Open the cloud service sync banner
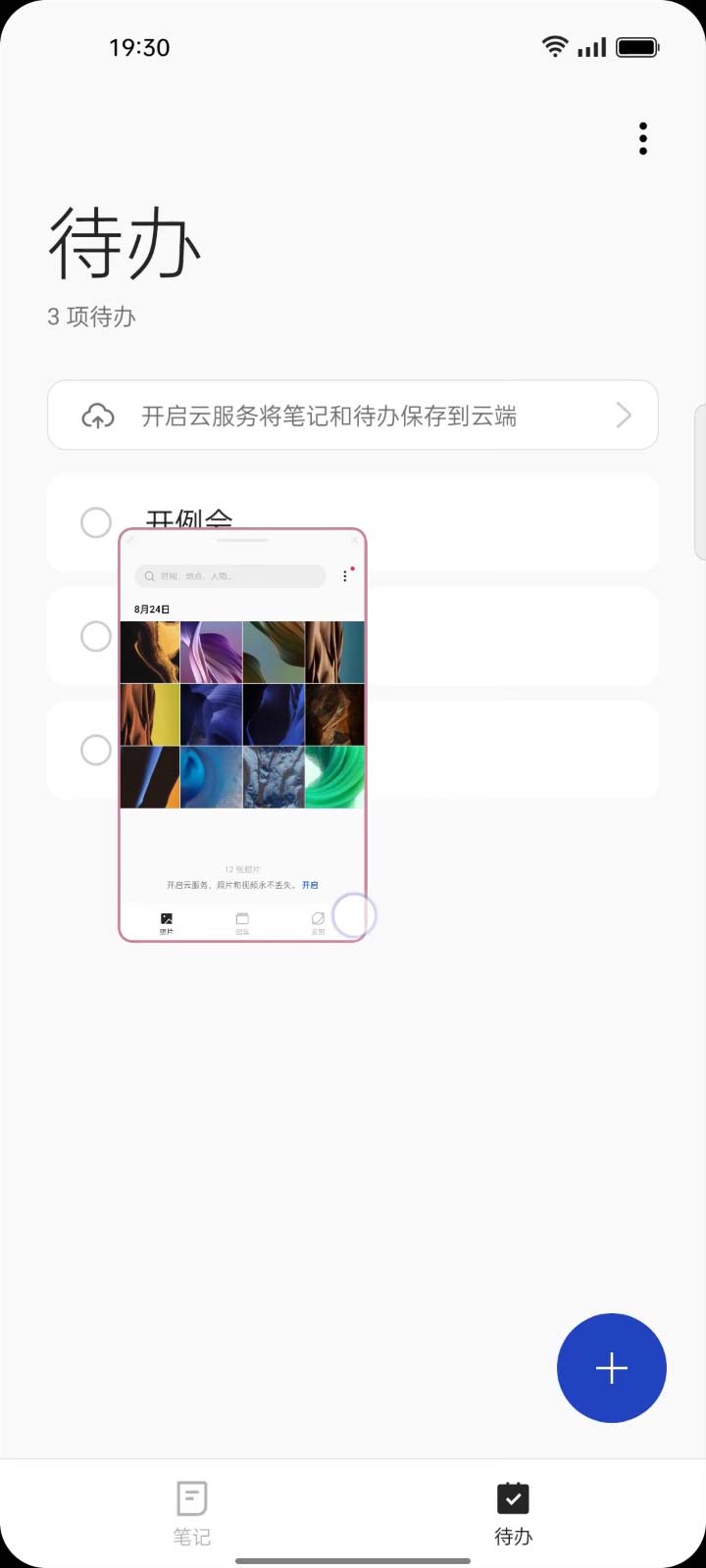Viewport: 706px width, 1568px height. (x=353, y=416)
